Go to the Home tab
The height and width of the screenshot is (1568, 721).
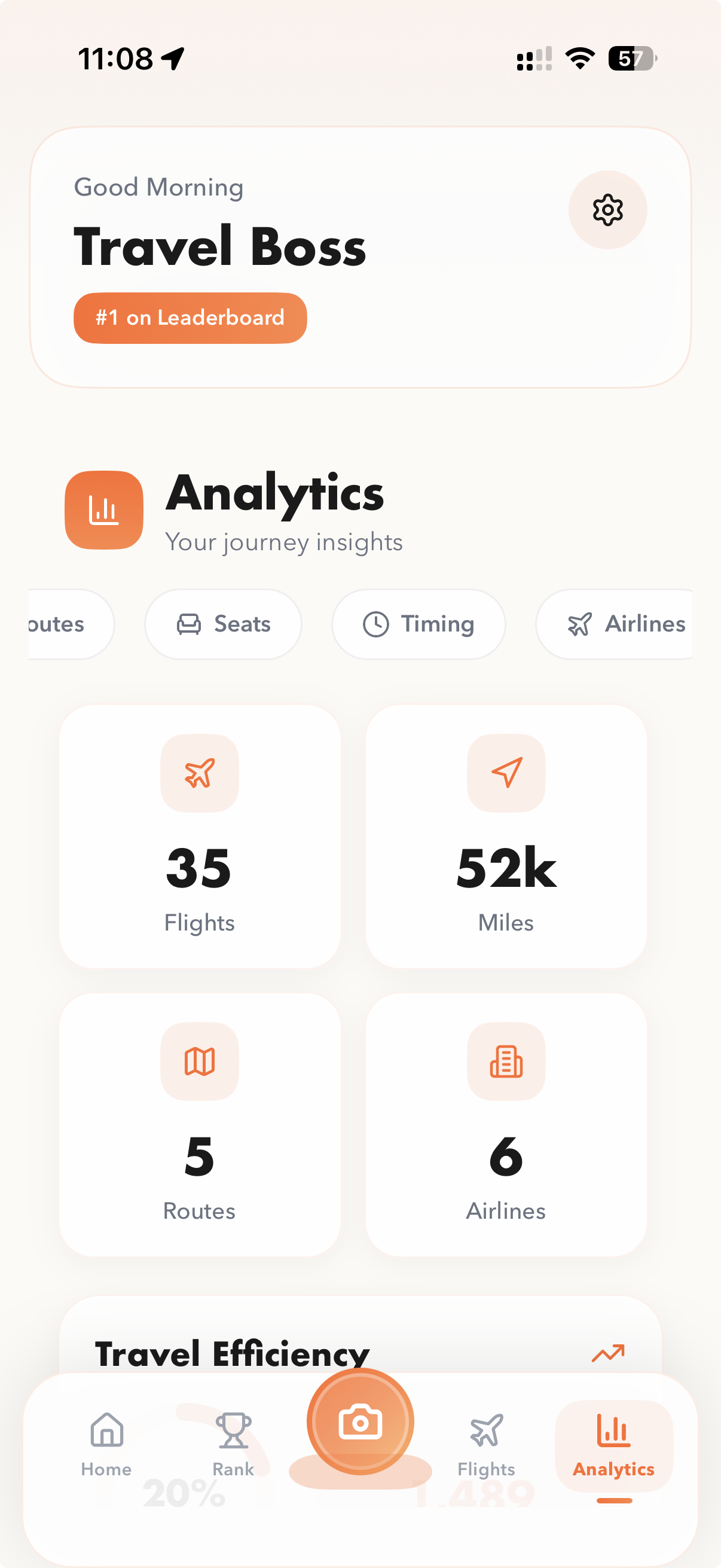[x=106, y=1444]
